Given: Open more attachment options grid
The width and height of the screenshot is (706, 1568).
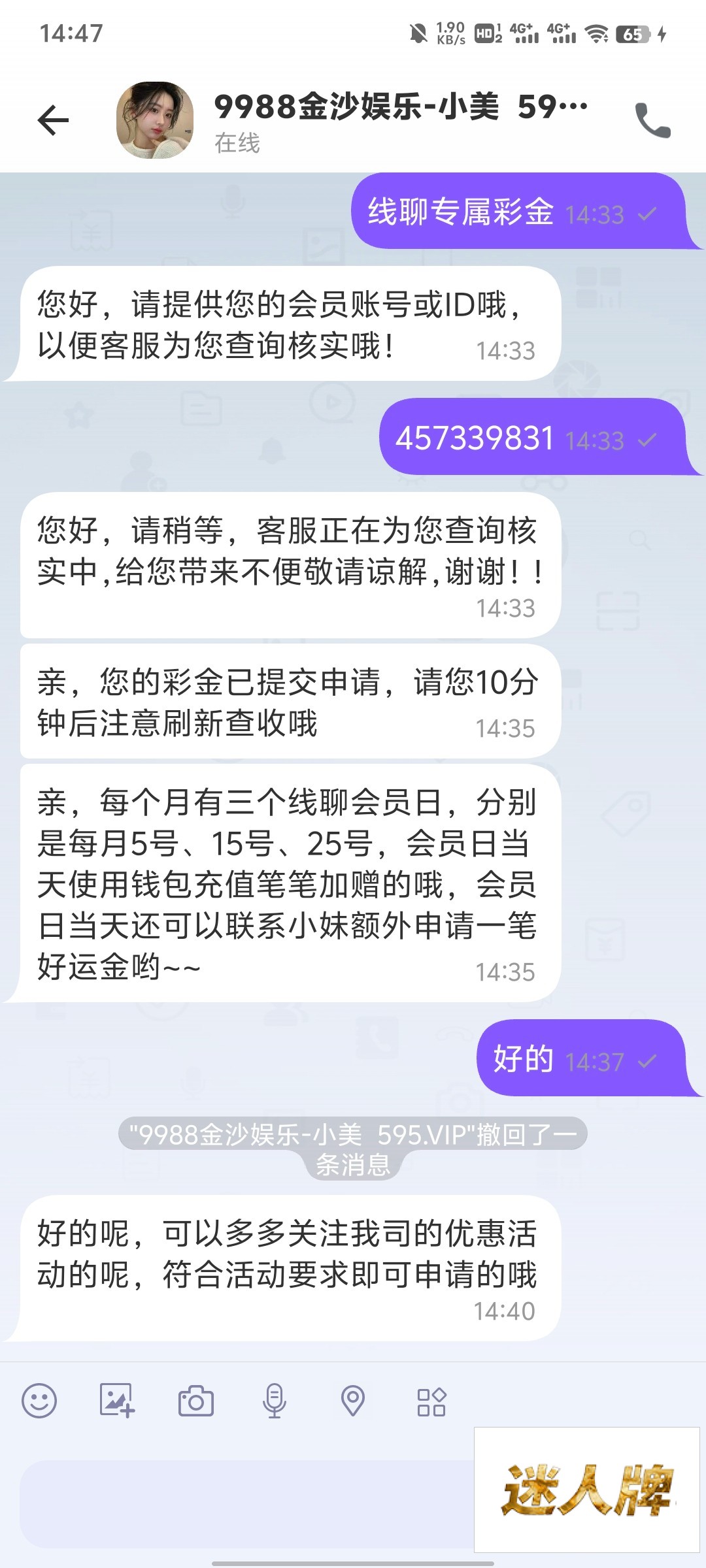Looking at the screenshot, I should [431, 1401].
